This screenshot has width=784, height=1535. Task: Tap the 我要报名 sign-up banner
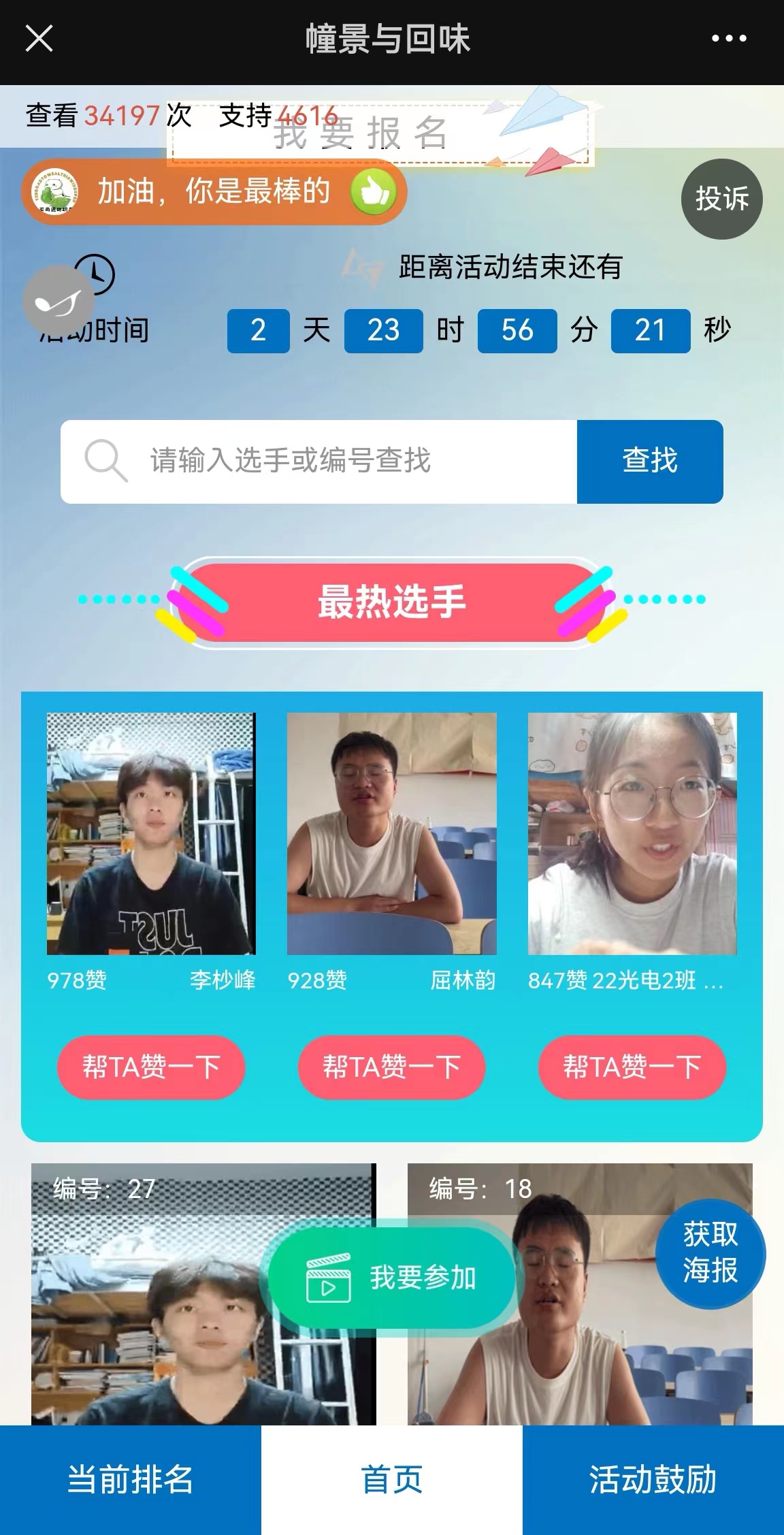tap(381, 134)
